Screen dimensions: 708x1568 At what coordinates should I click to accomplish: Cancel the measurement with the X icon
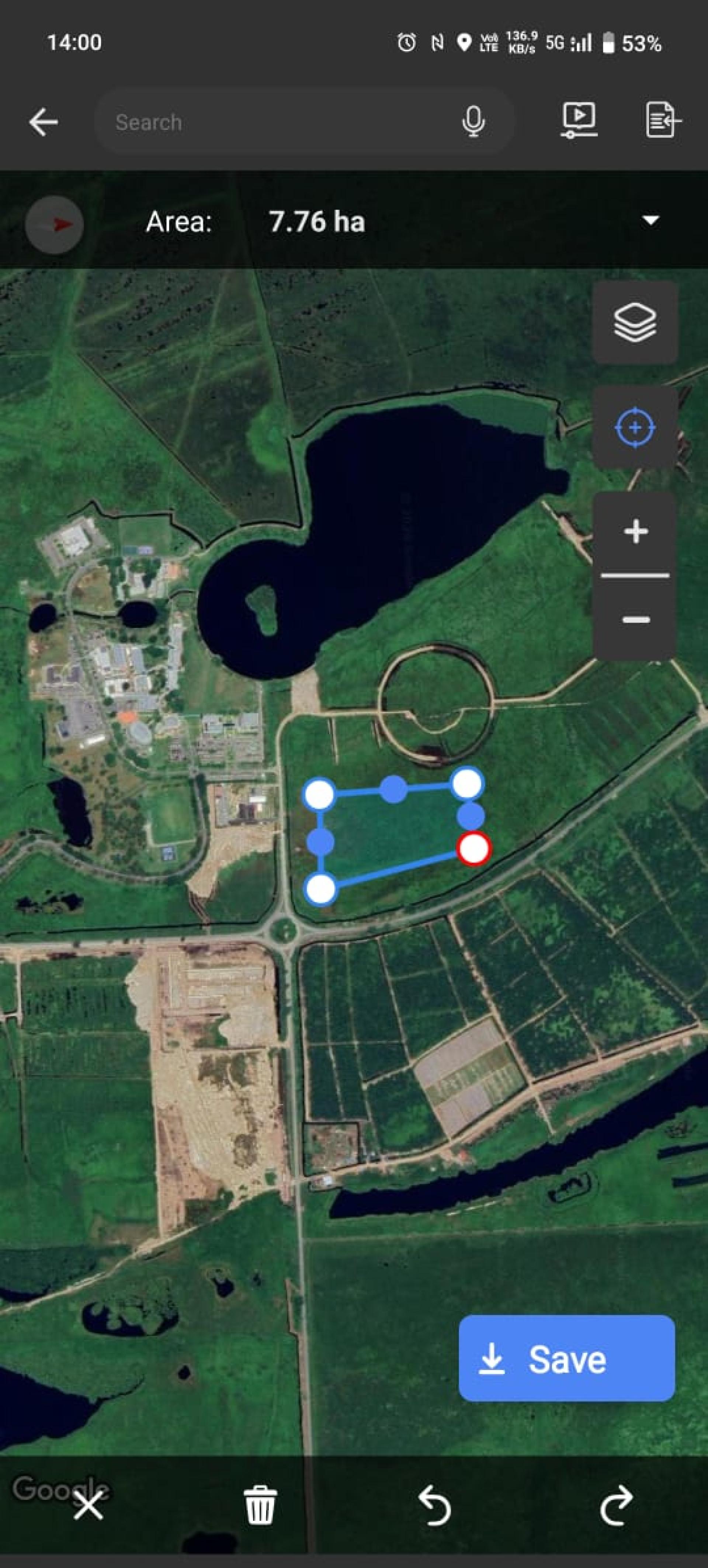89,1506
